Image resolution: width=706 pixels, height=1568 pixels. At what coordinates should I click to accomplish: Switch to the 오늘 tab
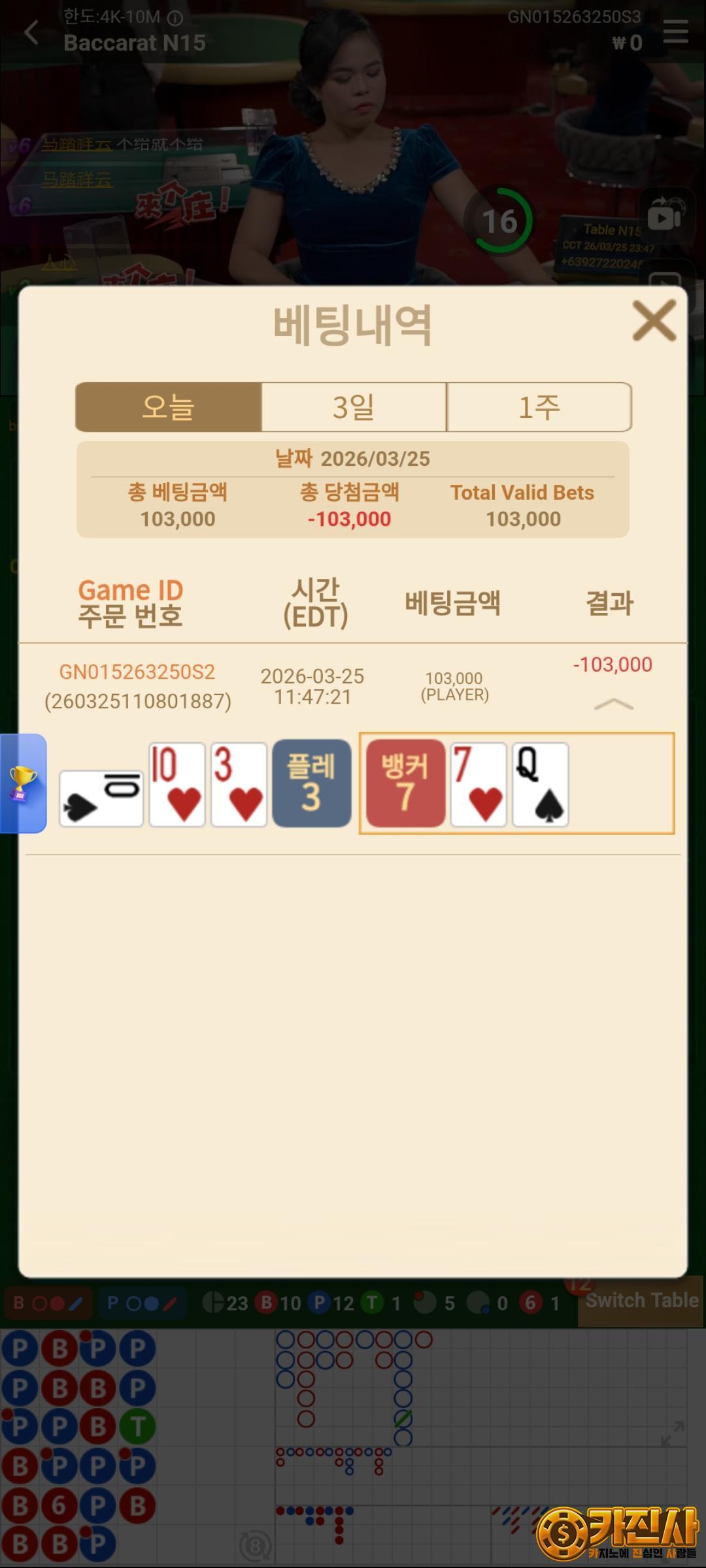coord(169,407)
